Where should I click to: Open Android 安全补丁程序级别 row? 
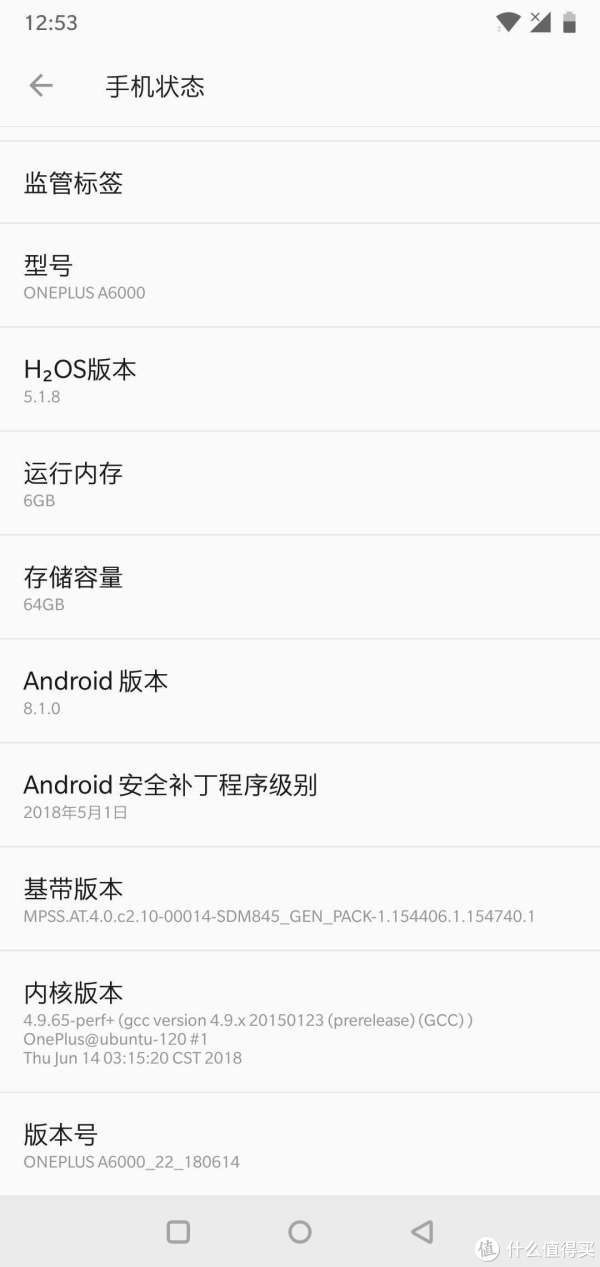[x=300, y=796]
